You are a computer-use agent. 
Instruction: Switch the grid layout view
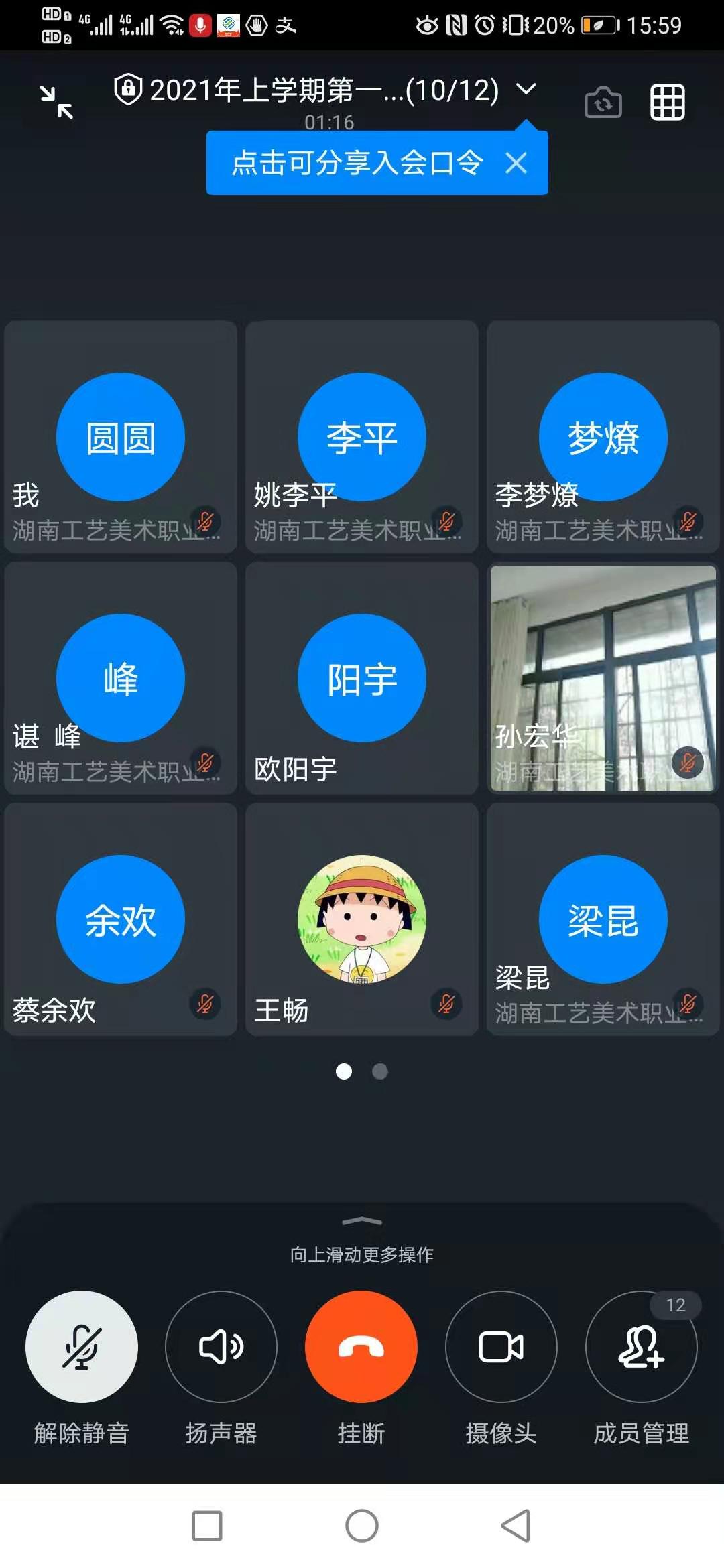(668, 103)
